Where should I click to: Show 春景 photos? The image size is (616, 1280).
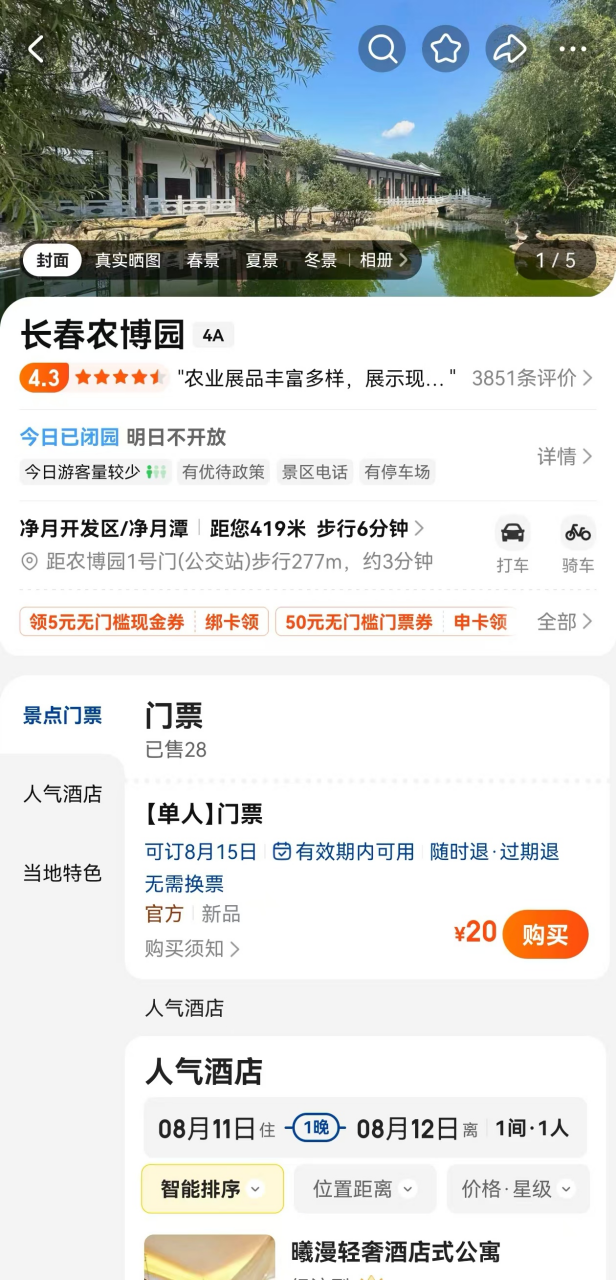tap(203, 260)
